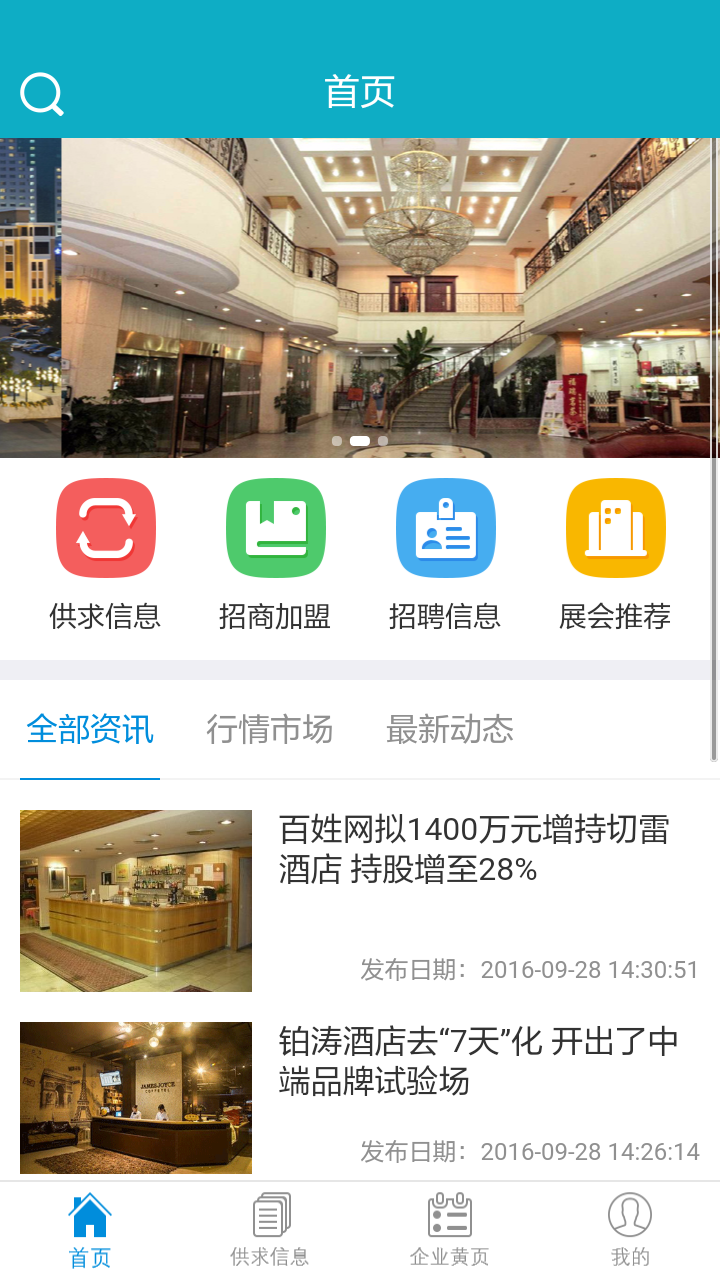Select the third carousel dot

(x=382, y=440)
